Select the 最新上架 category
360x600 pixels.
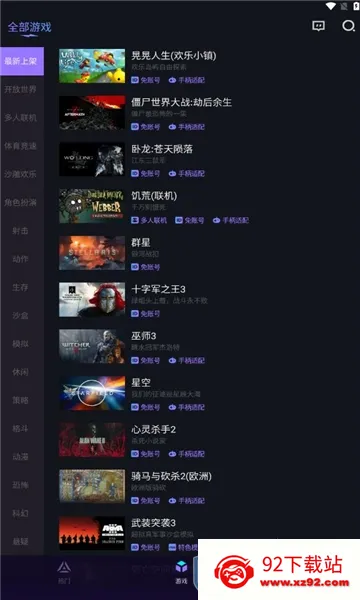click(22, 61)
